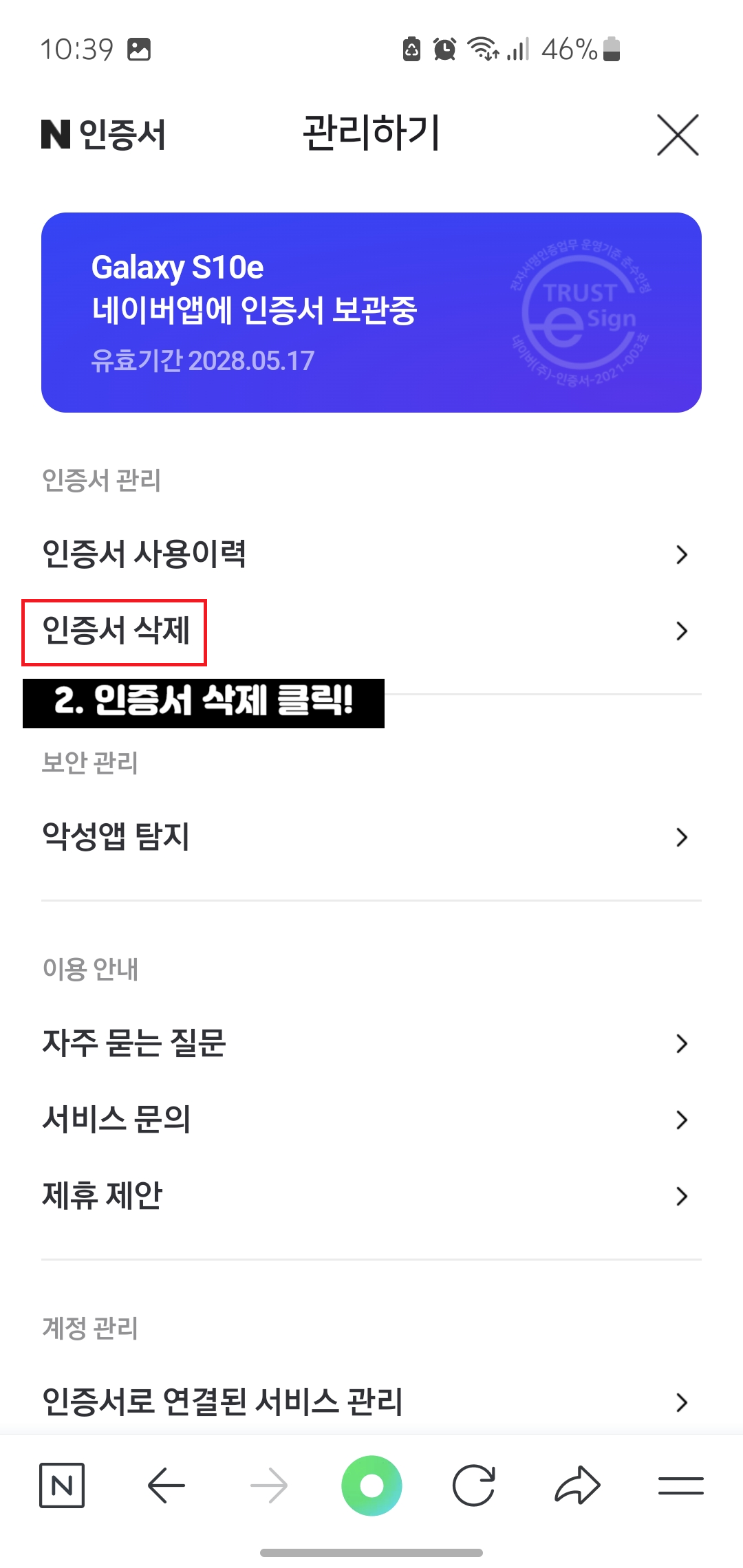
Task: Expand the chevron next to 자주 묻는 질문
Action: point(681,1044)
